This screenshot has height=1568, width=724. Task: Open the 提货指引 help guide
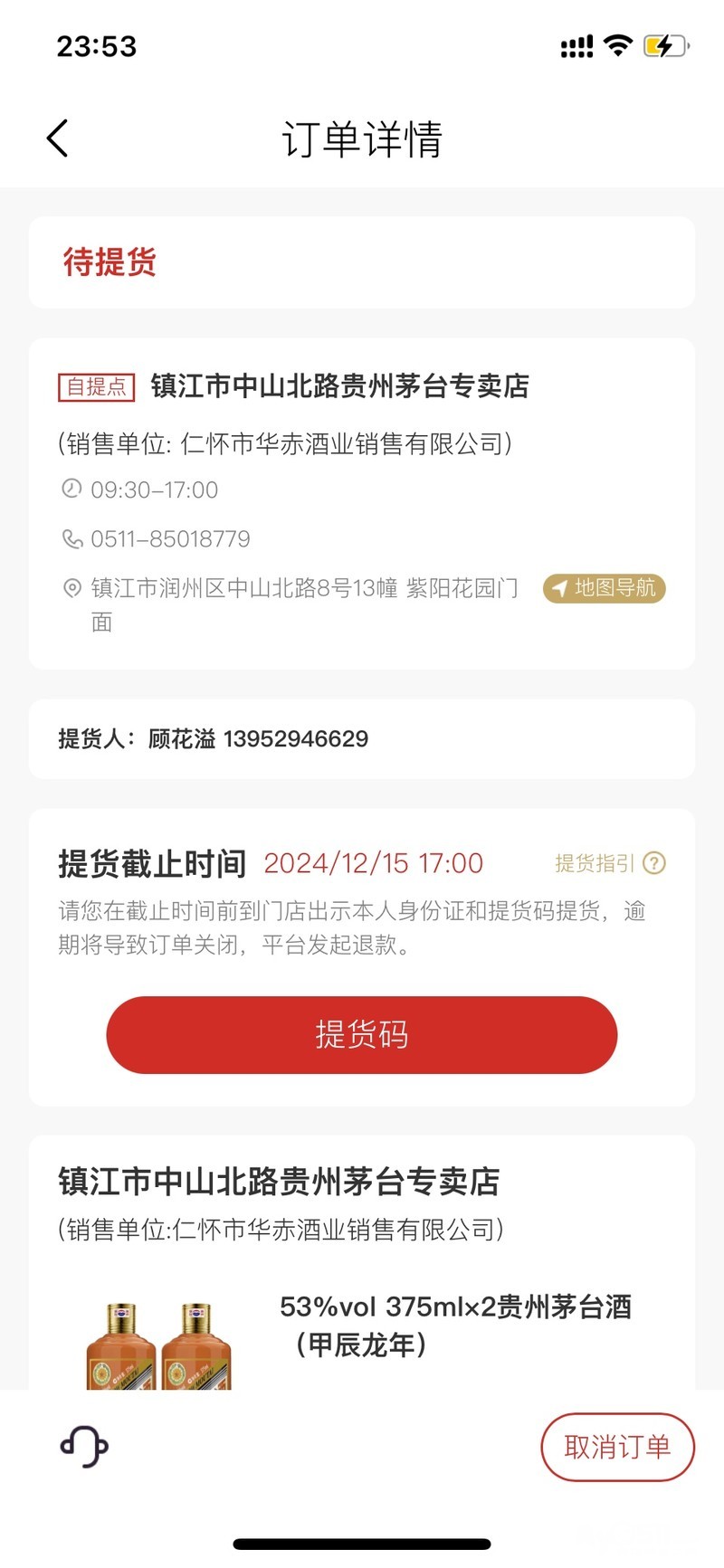tap(609, 863)
